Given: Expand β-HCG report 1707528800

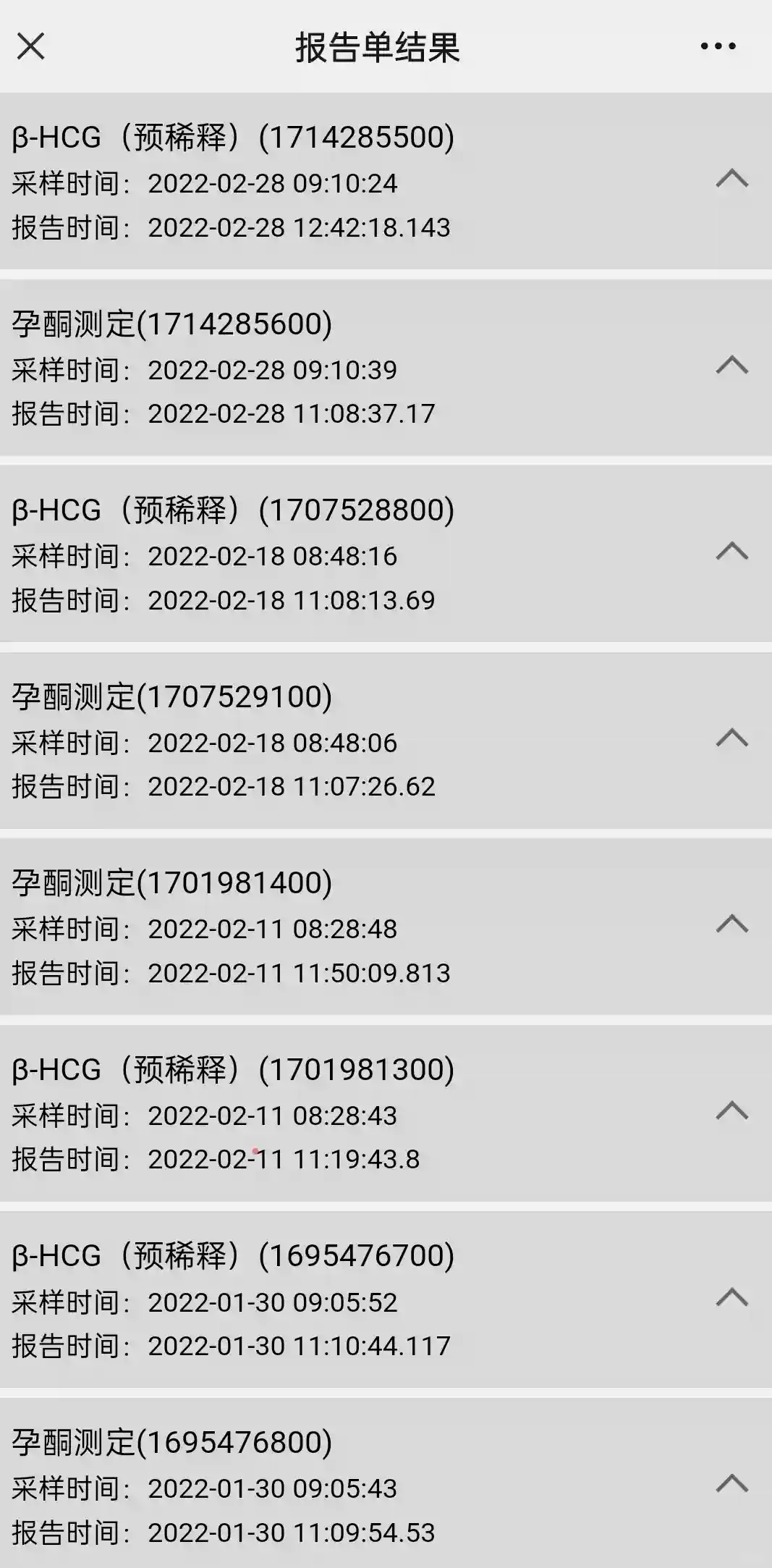Looking at the screenshot, I should click(x=731, y=552).
